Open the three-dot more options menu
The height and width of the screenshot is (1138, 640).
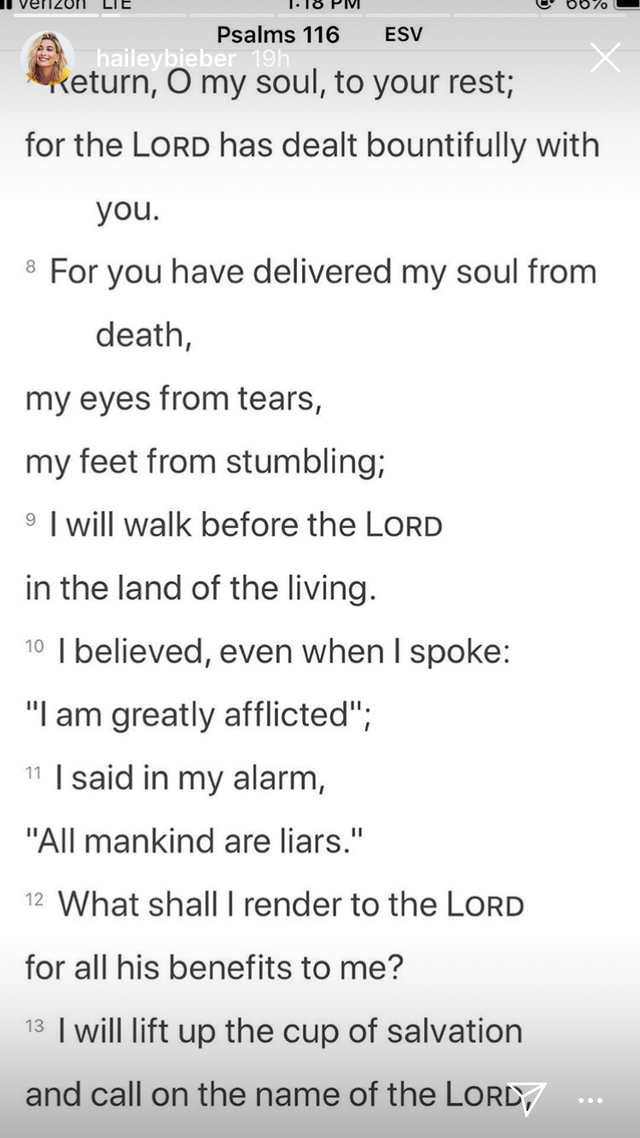click(x=591, y=1100)
